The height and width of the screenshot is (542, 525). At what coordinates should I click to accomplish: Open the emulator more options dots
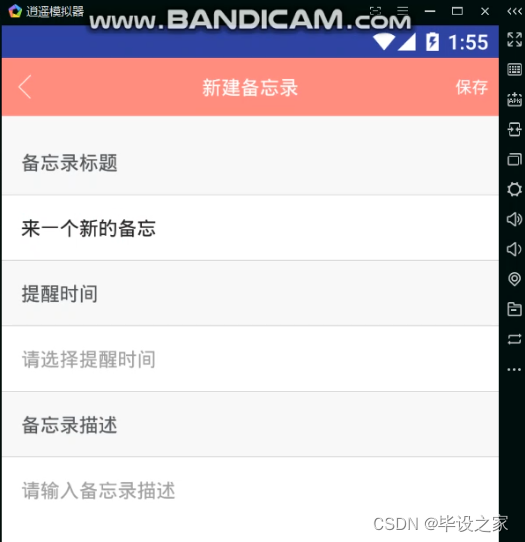(514, 369)
